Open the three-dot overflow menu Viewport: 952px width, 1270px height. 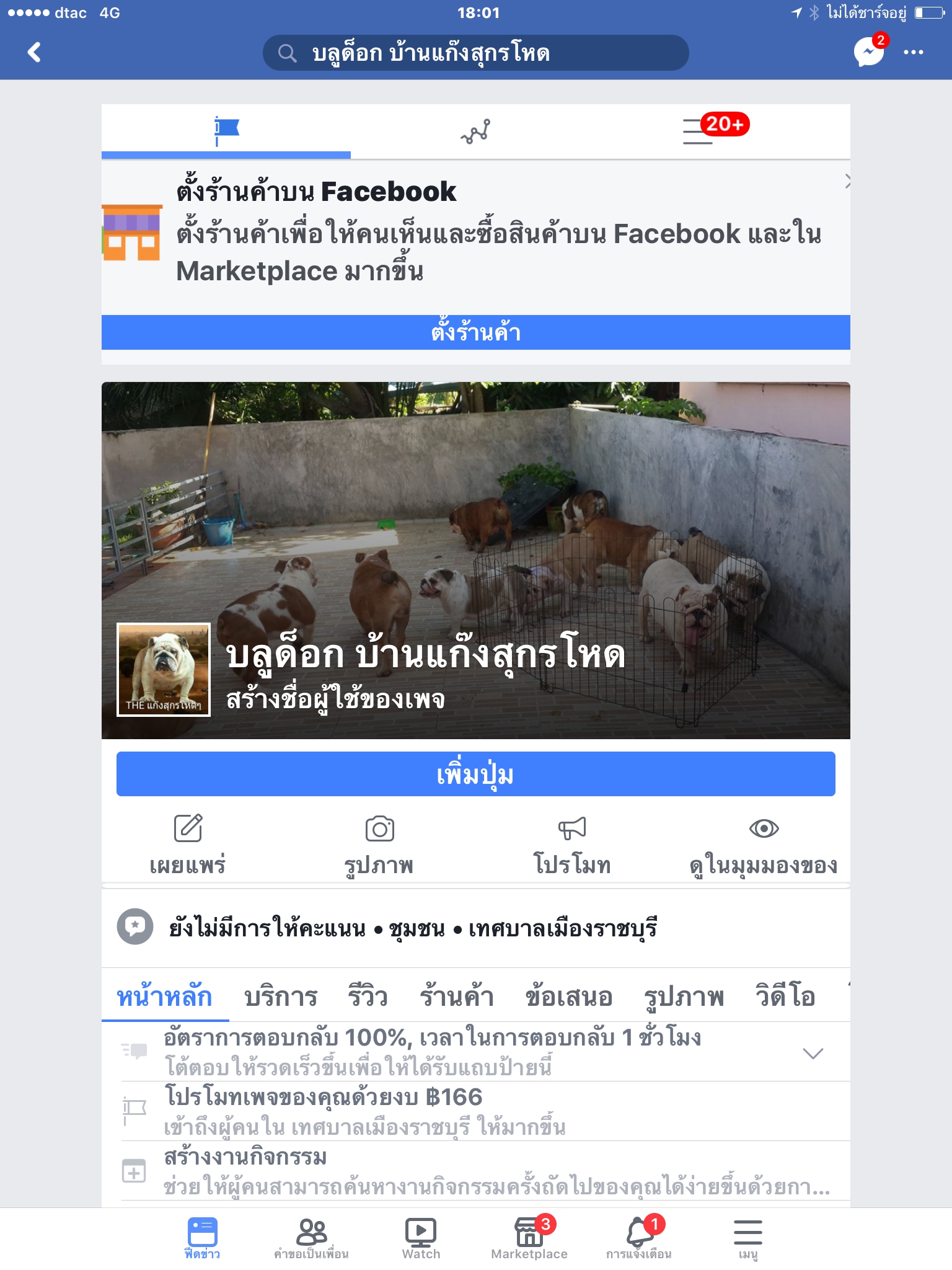[913, 53]
